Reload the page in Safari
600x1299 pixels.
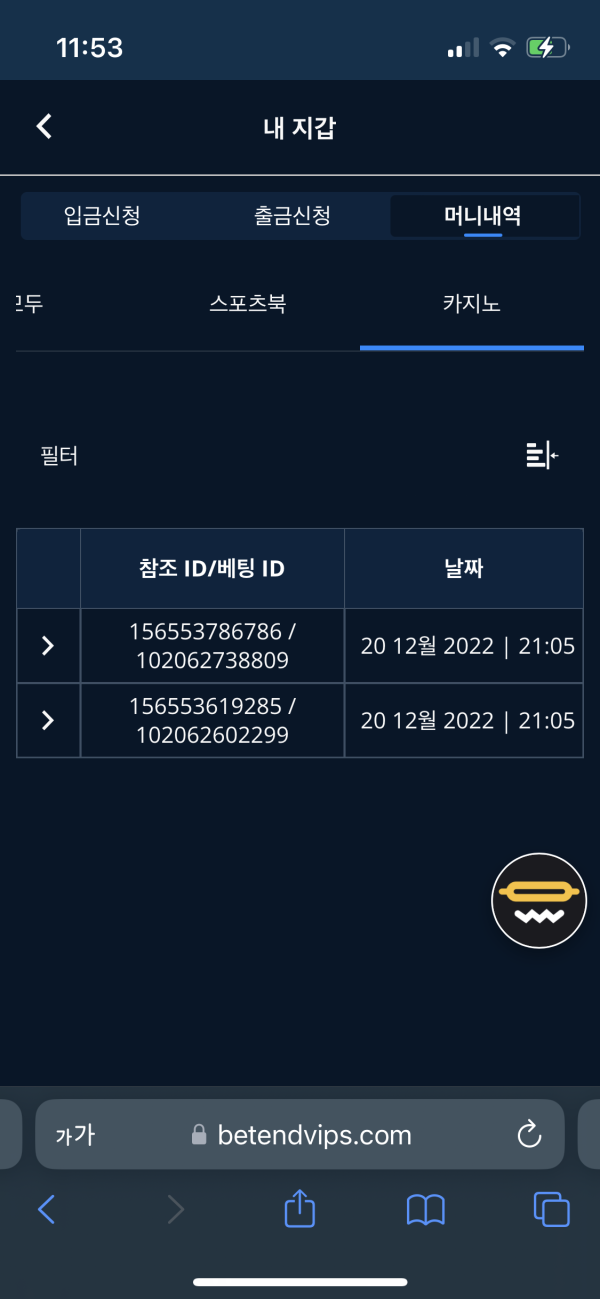(x=528, y=1135)
